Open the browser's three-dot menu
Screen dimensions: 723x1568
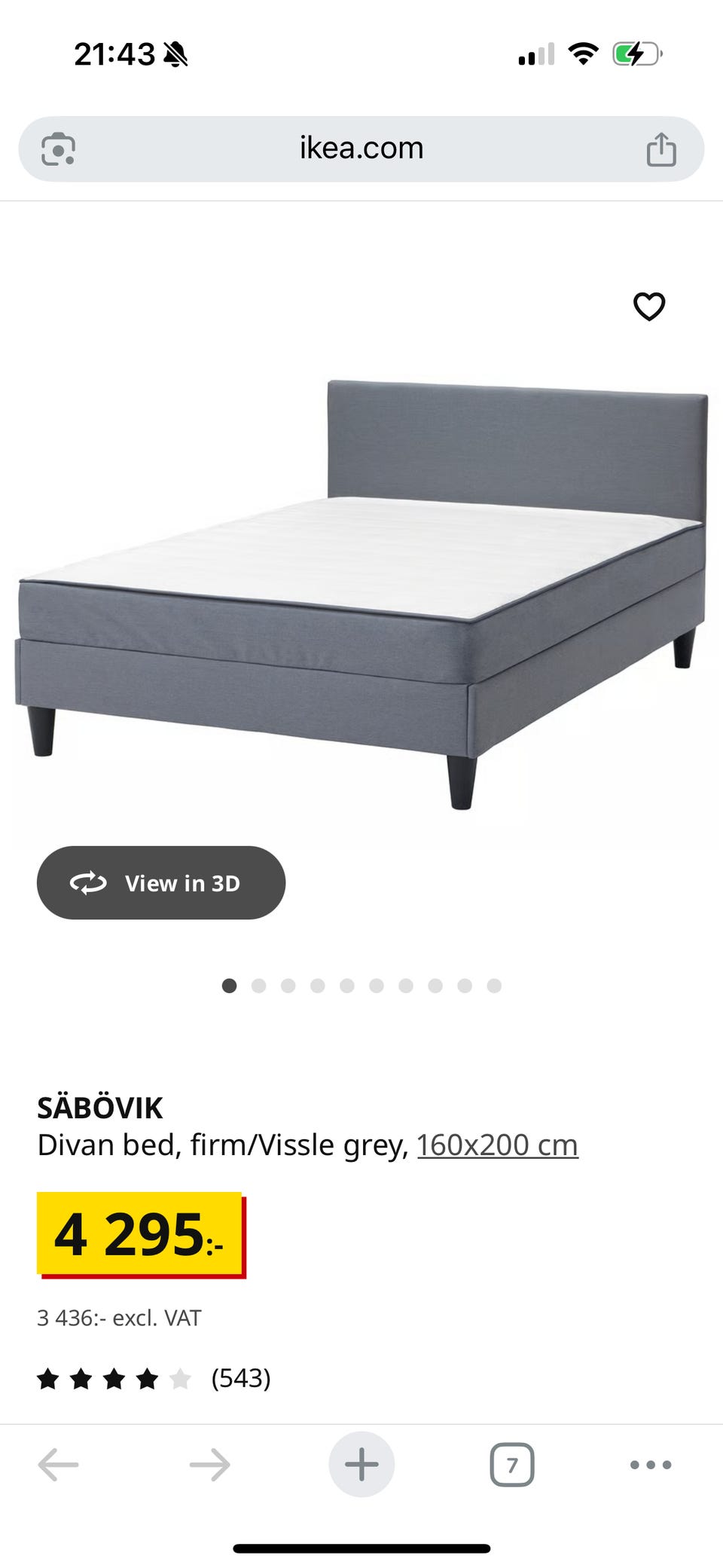click(x=650, y=1465)
